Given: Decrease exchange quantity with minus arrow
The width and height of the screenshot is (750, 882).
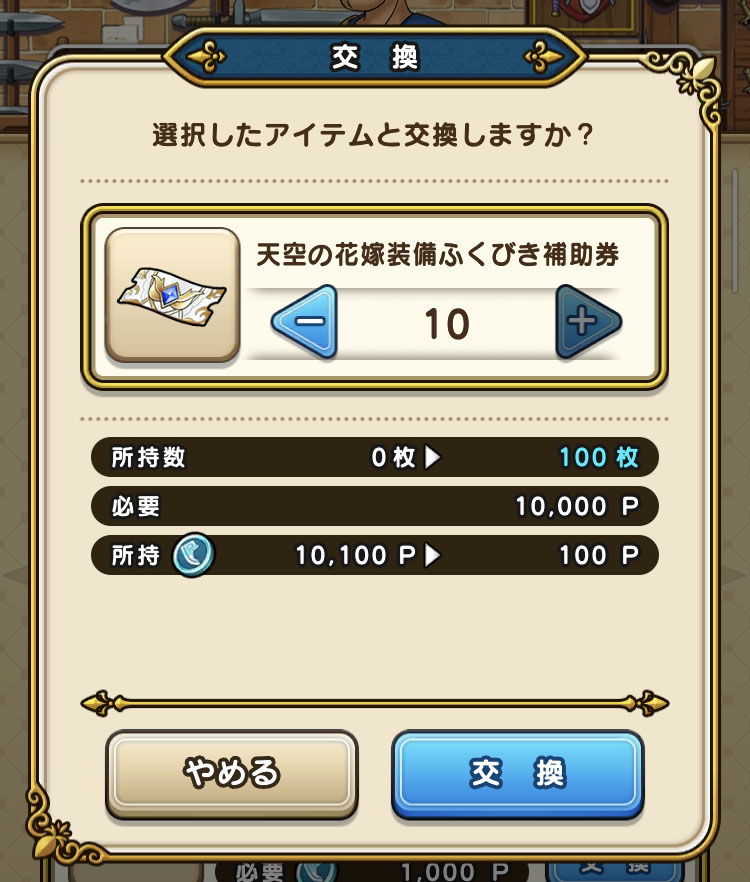Looking at the screenshot, I should click(305, 322).
